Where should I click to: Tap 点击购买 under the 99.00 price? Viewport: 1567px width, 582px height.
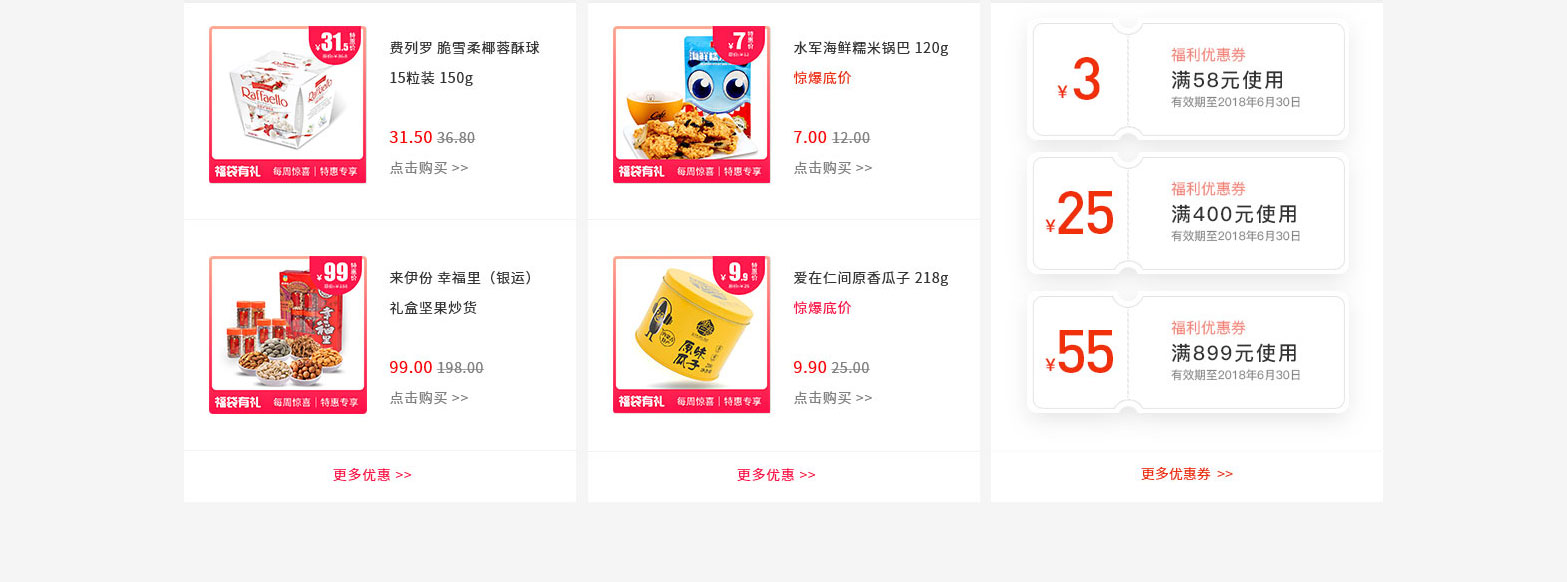428,398
